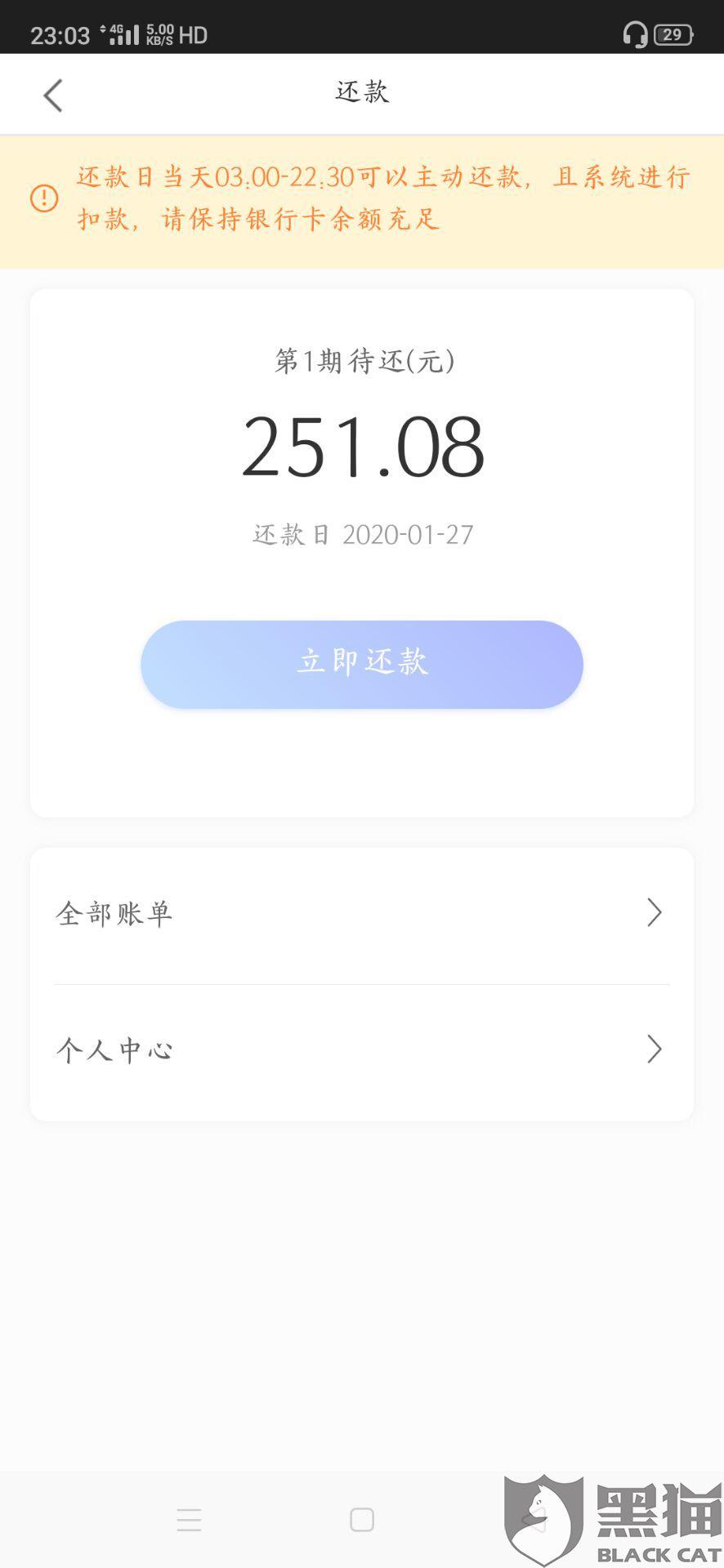This screenshot has width=724, height=1568.
Task: Open 个人中心
Action: (361, 1050)
